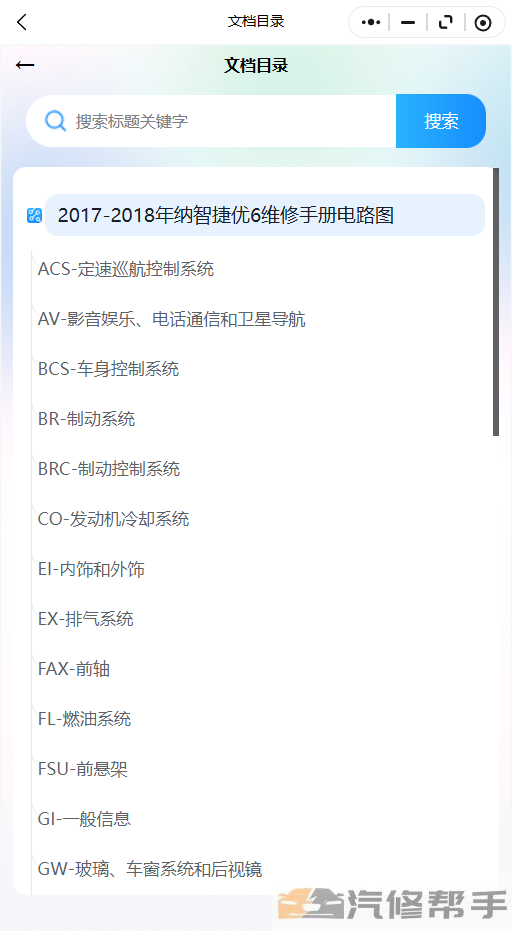This screenshot has height=931, width=512.
Task: Tap the blue 搜索 button
Action: coord(441,121)
